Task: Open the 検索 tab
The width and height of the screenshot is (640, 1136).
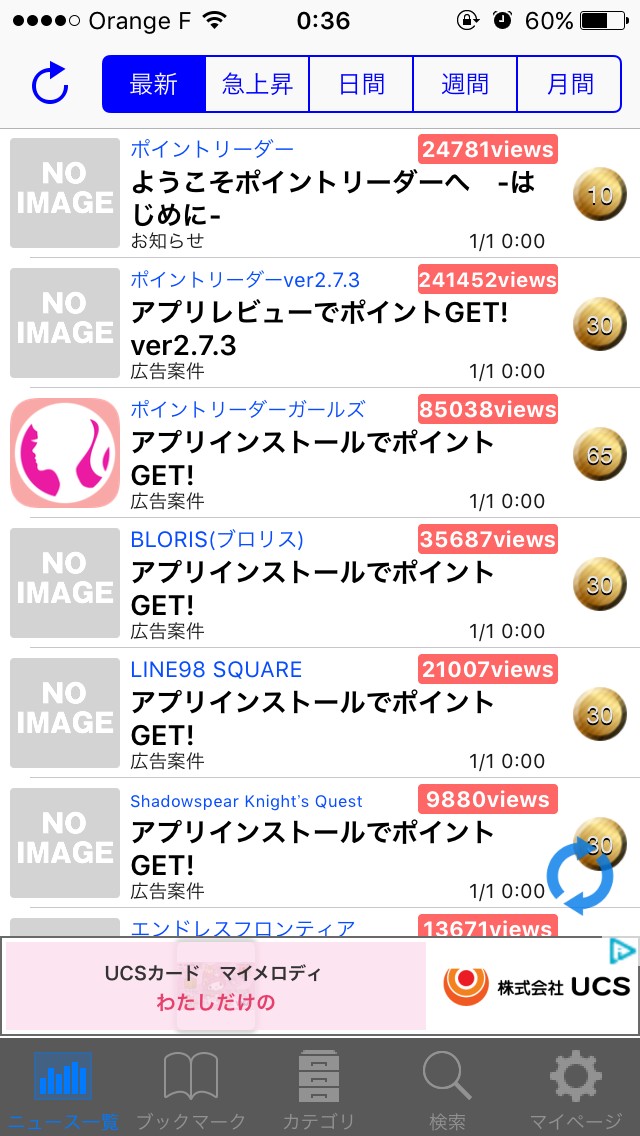Action: tap(445, 1088)
